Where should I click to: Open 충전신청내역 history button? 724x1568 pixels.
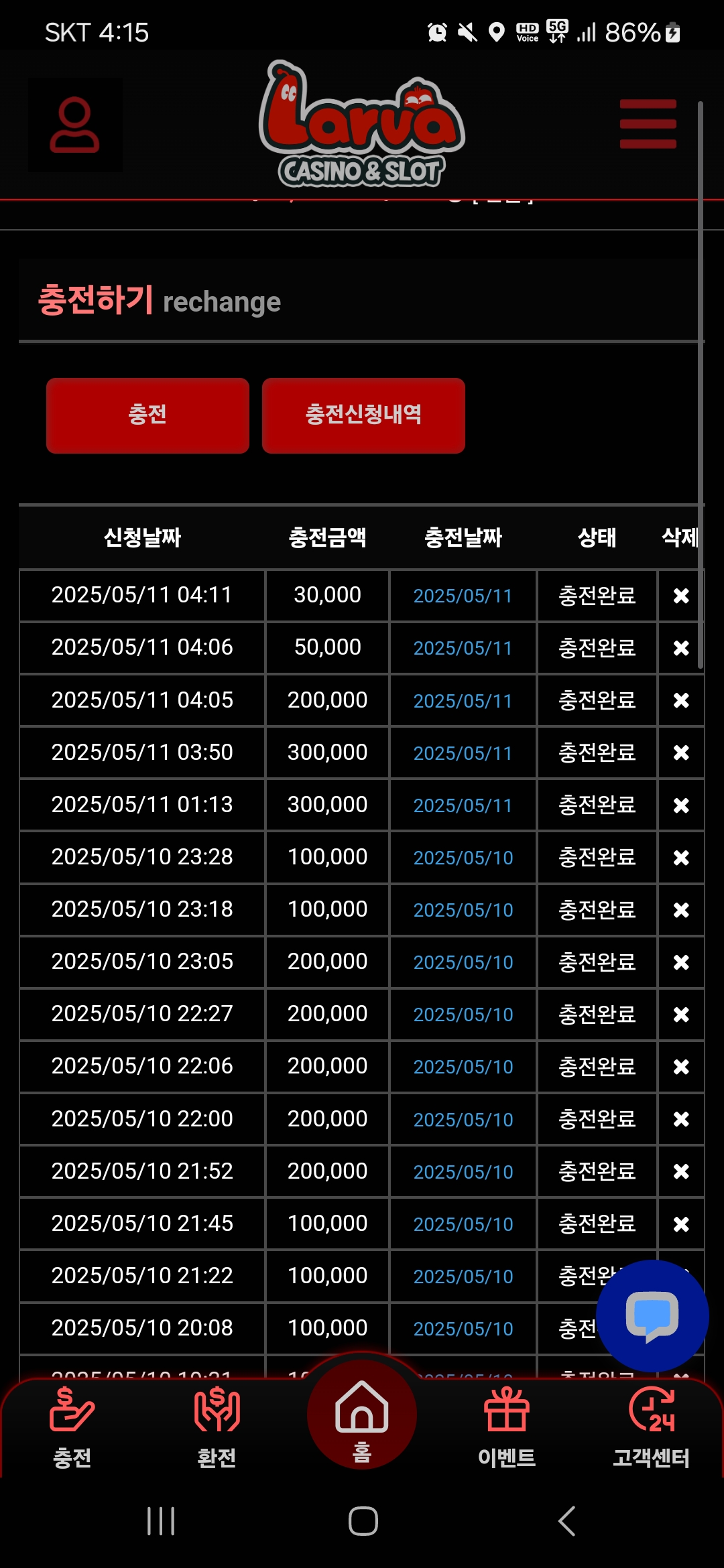pos(363,415)
